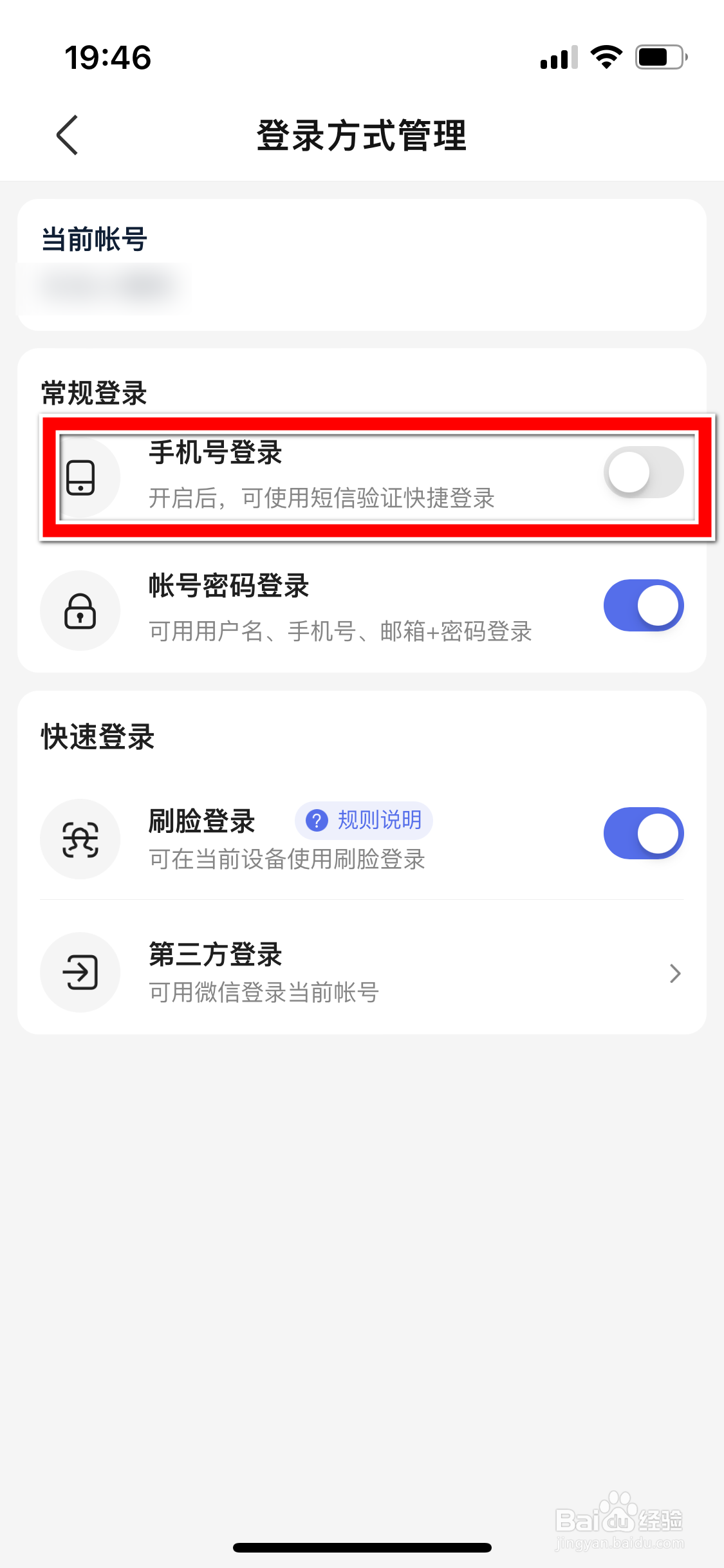Image resolution: width=724 pixels, height=1568 pixels.
Task: Disable the 帐号密码登录 toggle
Action: [643, 605]
